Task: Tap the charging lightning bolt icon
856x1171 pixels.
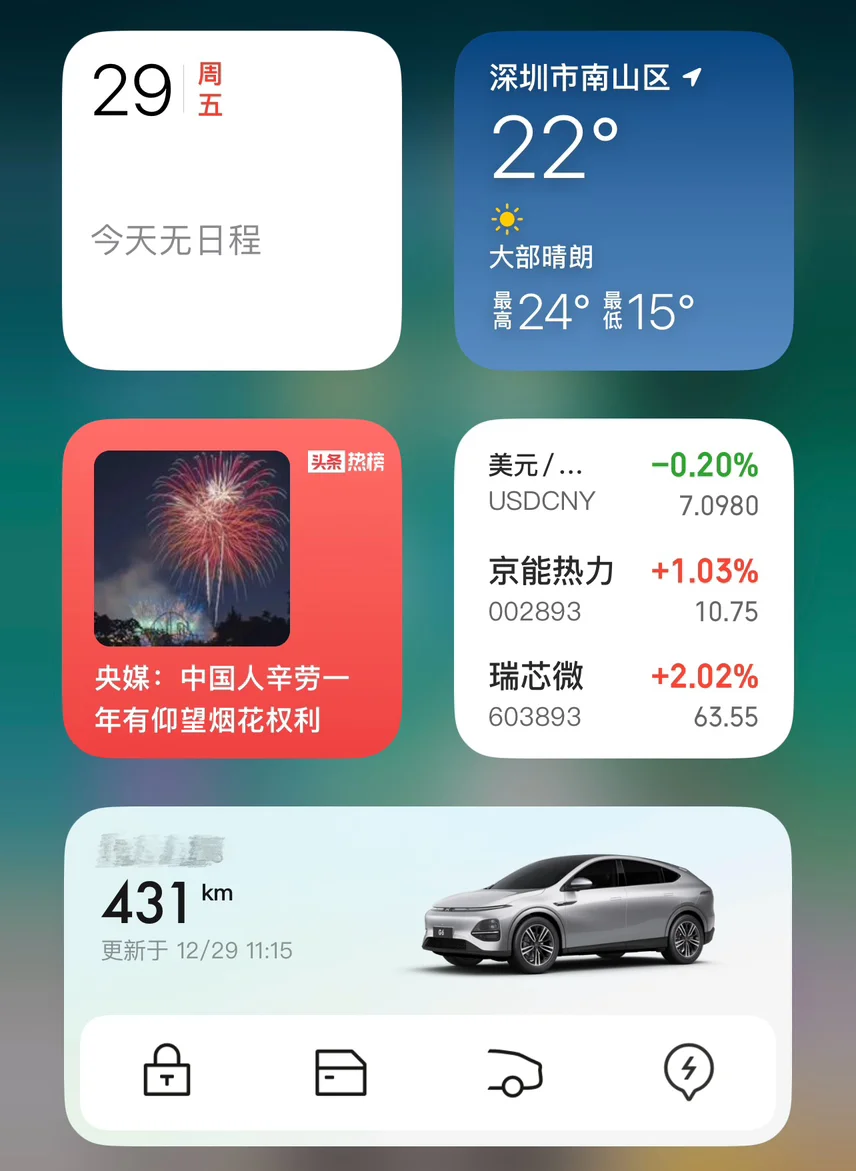Action: (x=689, y=1072)
